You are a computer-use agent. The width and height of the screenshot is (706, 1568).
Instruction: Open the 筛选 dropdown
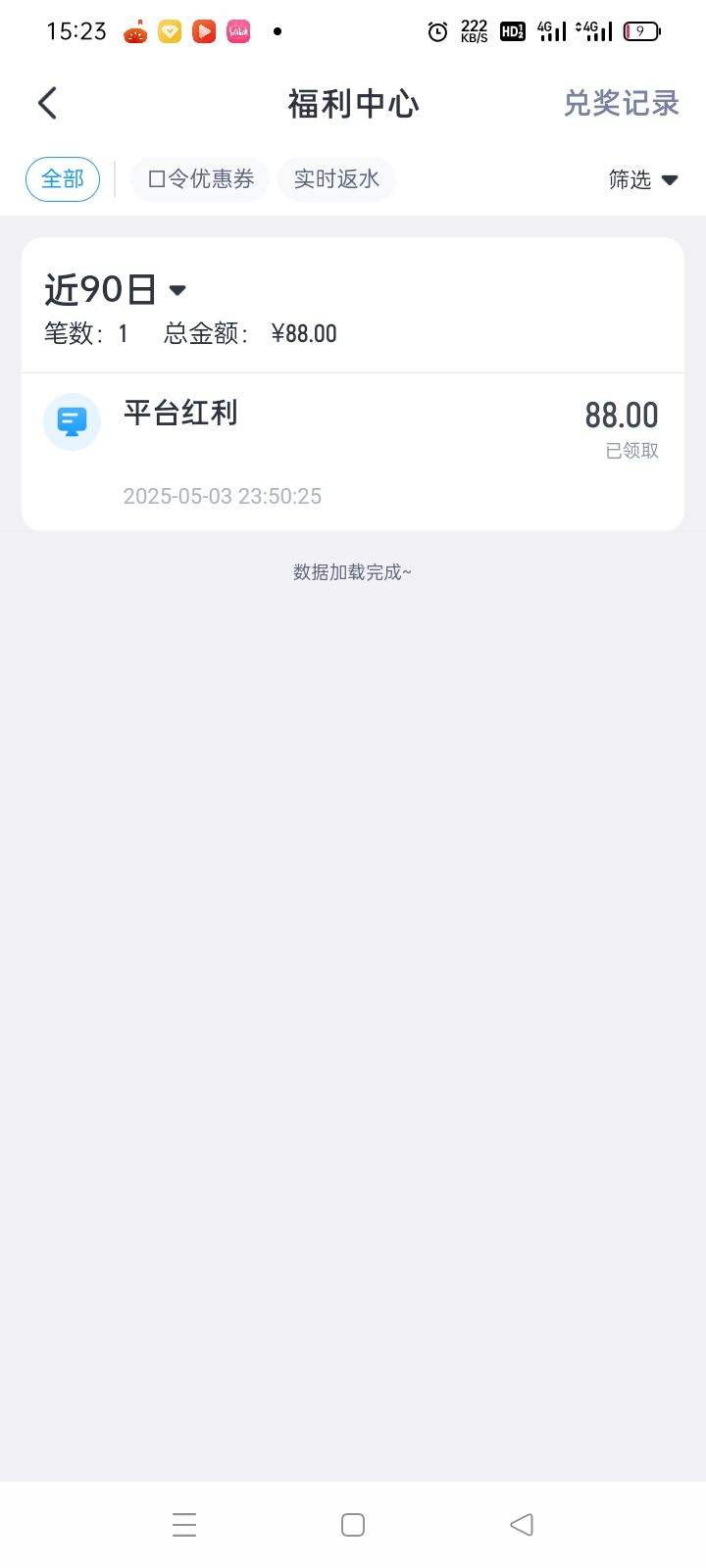point(643,179)
